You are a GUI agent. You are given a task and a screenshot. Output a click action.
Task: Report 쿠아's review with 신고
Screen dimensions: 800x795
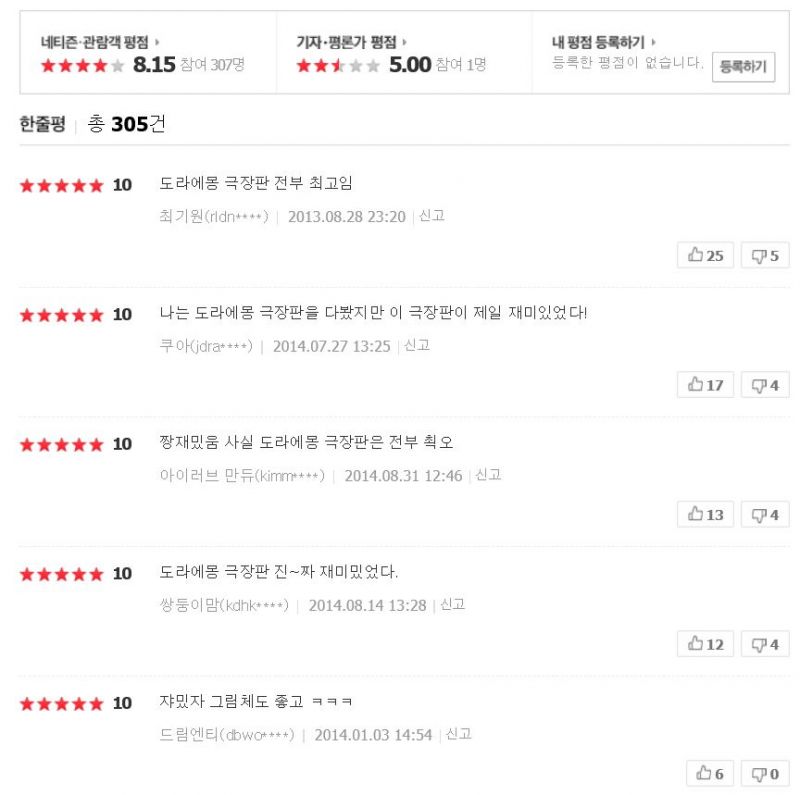point(417,345)
